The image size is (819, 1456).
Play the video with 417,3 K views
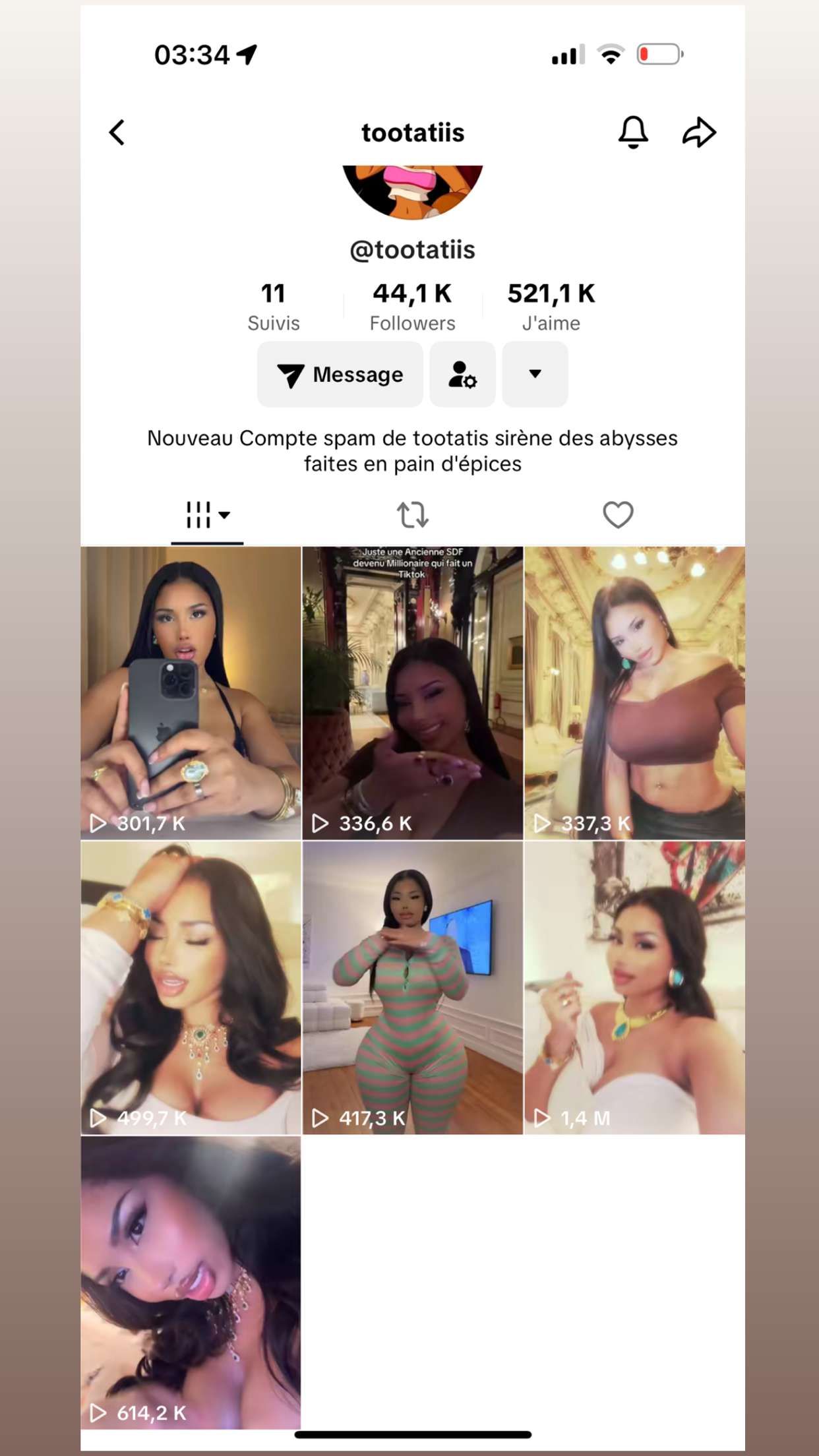click(x=413, y=988)
